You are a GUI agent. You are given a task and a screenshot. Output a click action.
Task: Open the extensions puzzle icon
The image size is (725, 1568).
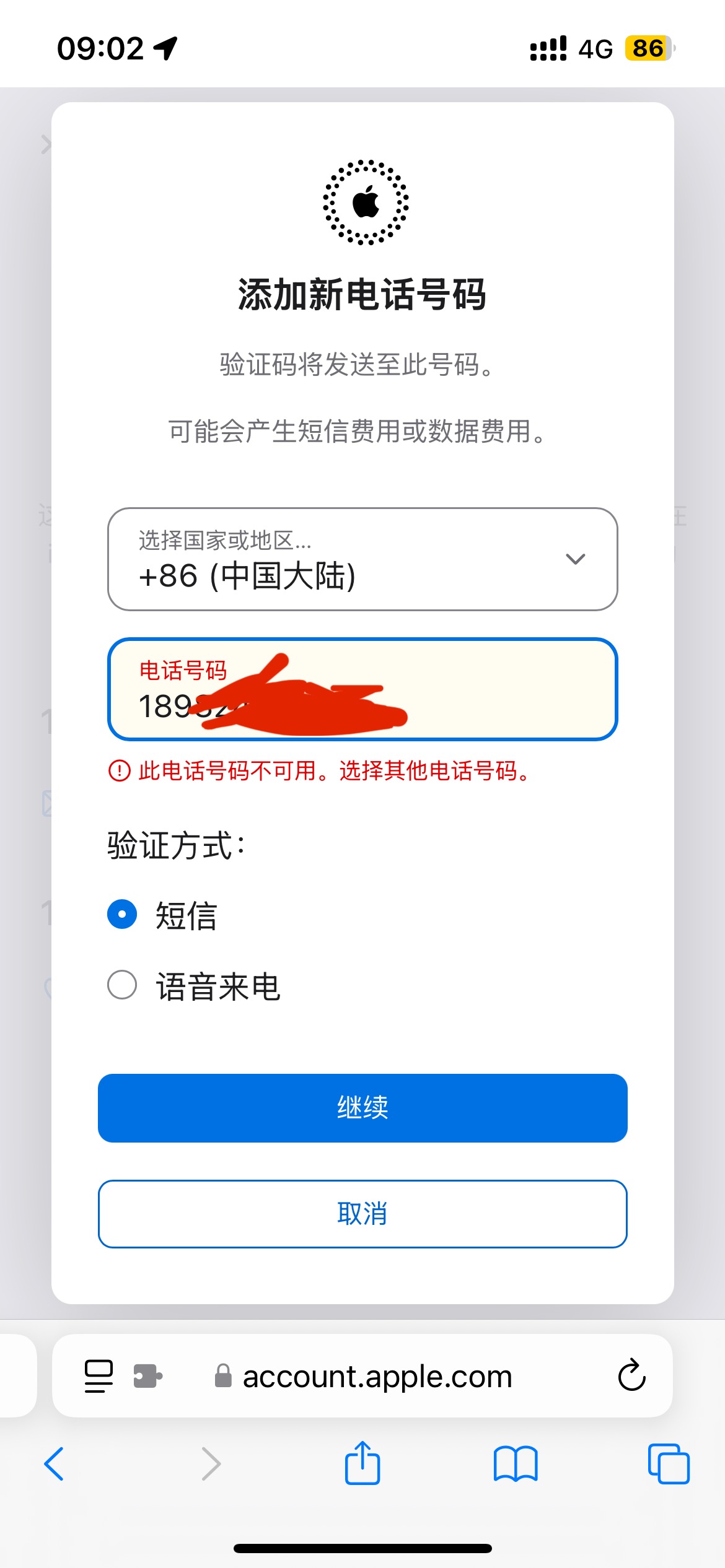click(x=147, y=1376)
